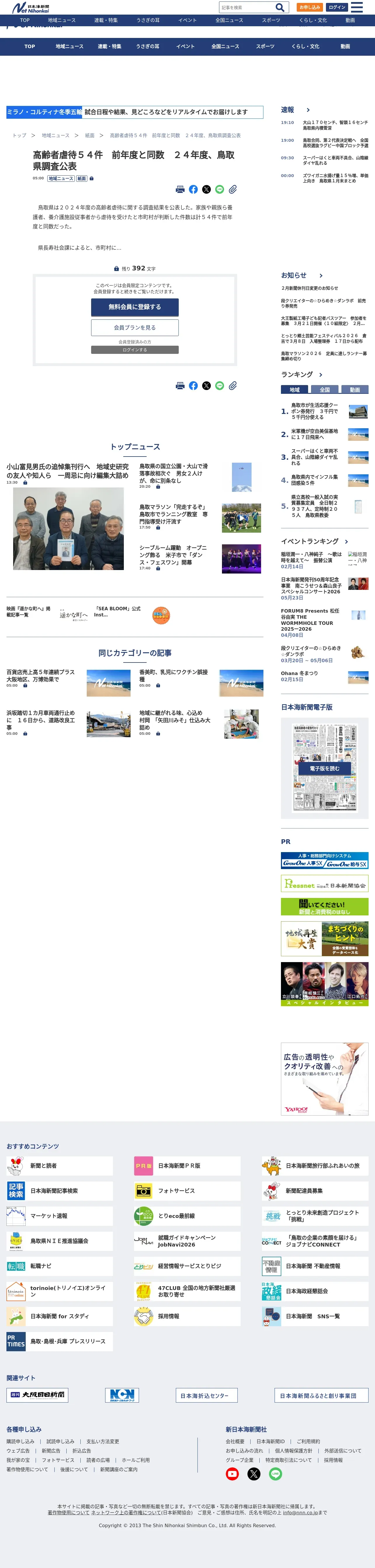375x1568 pixels.
Task: Open top story about 小山富見男氏の追悼集
Action: tap(68, 471)
